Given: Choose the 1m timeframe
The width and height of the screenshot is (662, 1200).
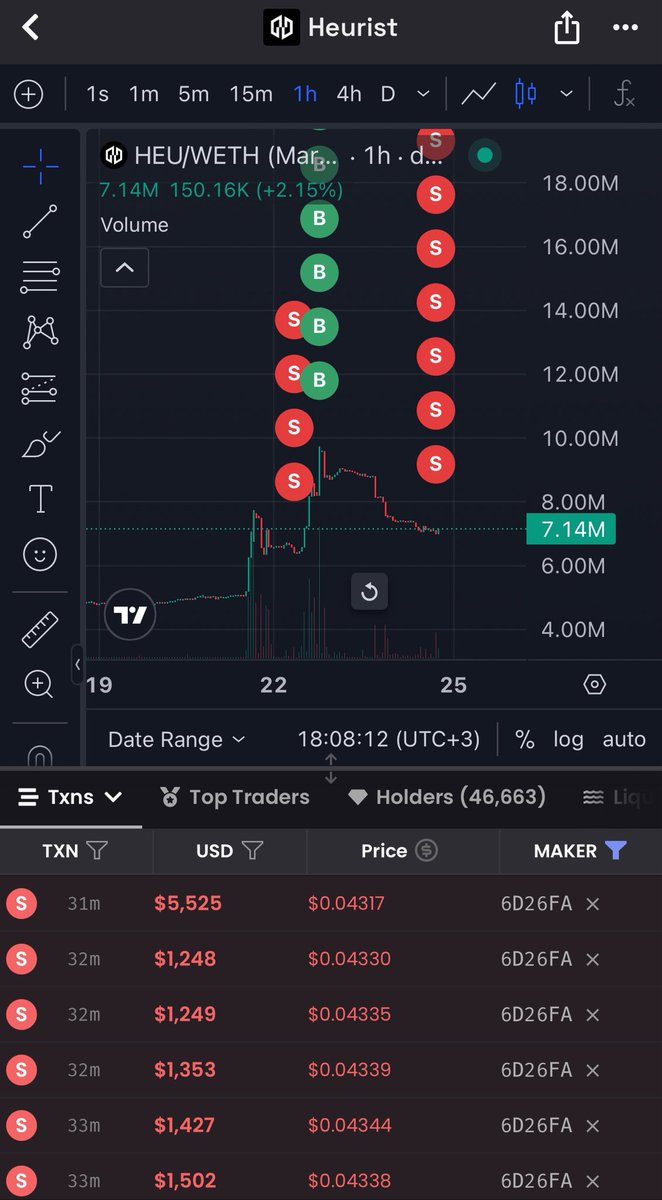Looking at the screenshot, I should tap(144, 94).
